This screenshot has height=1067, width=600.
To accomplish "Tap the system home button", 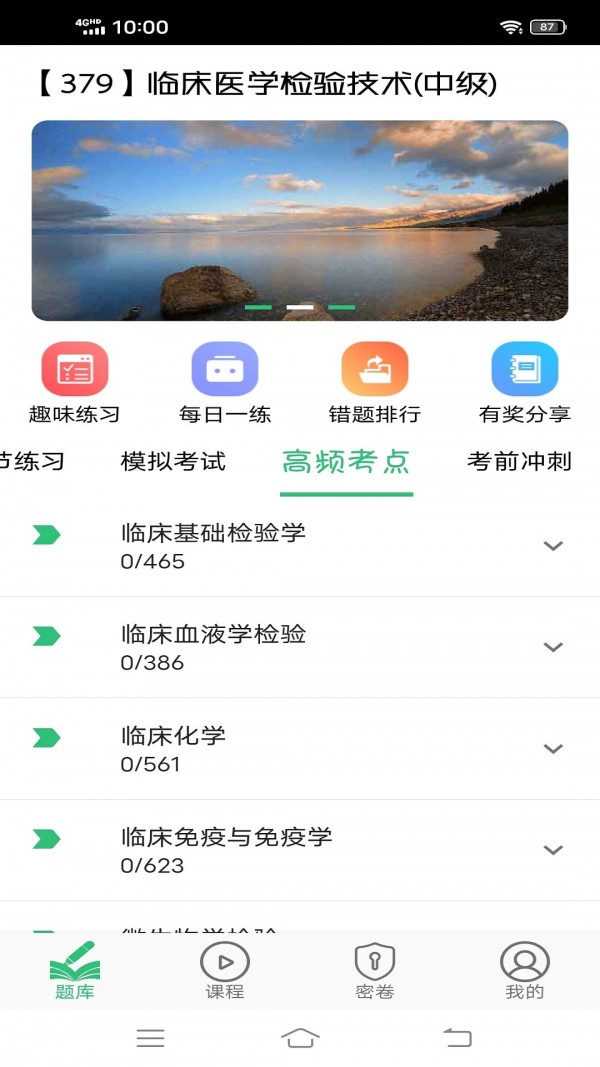I will click(300, 1038).
